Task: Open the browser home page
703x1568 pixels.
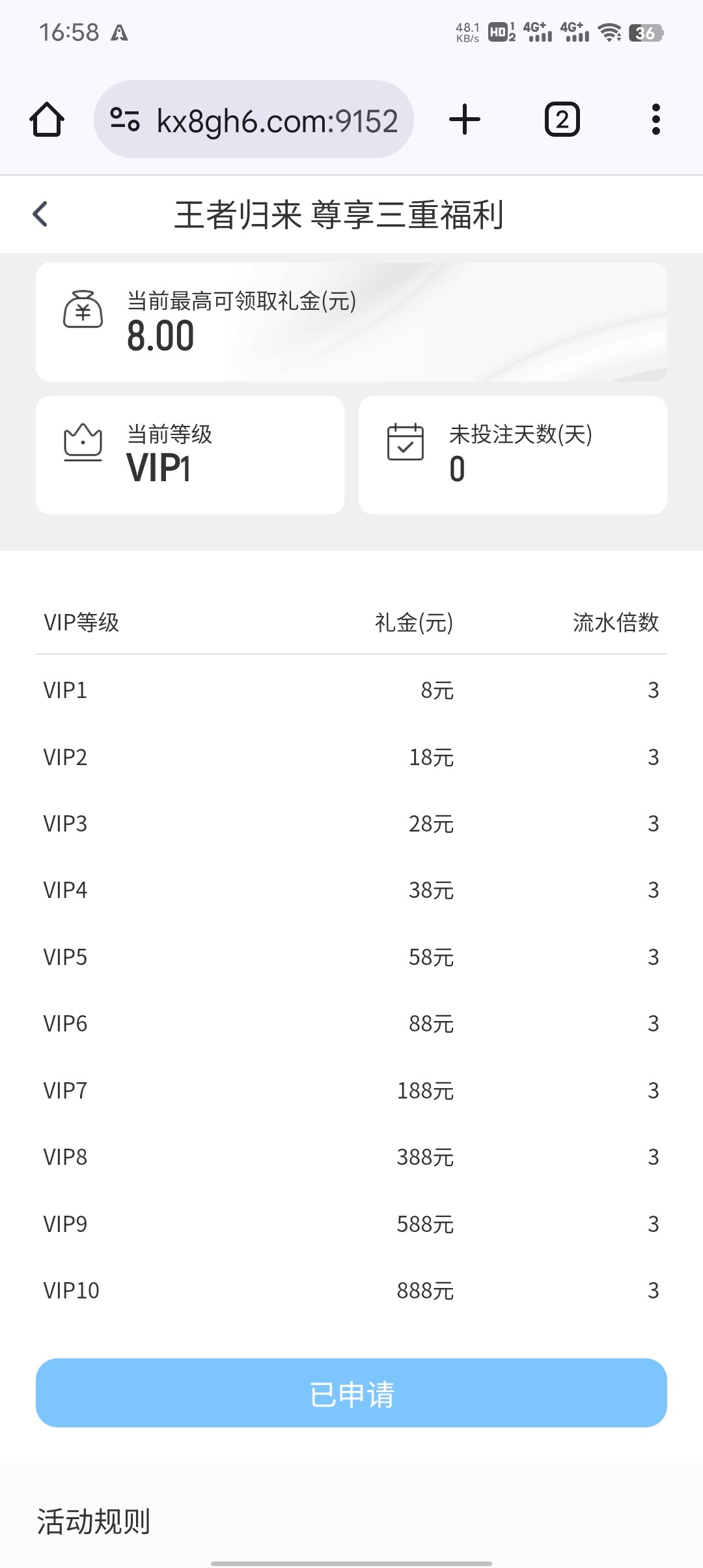Action: tap(47, 120)
